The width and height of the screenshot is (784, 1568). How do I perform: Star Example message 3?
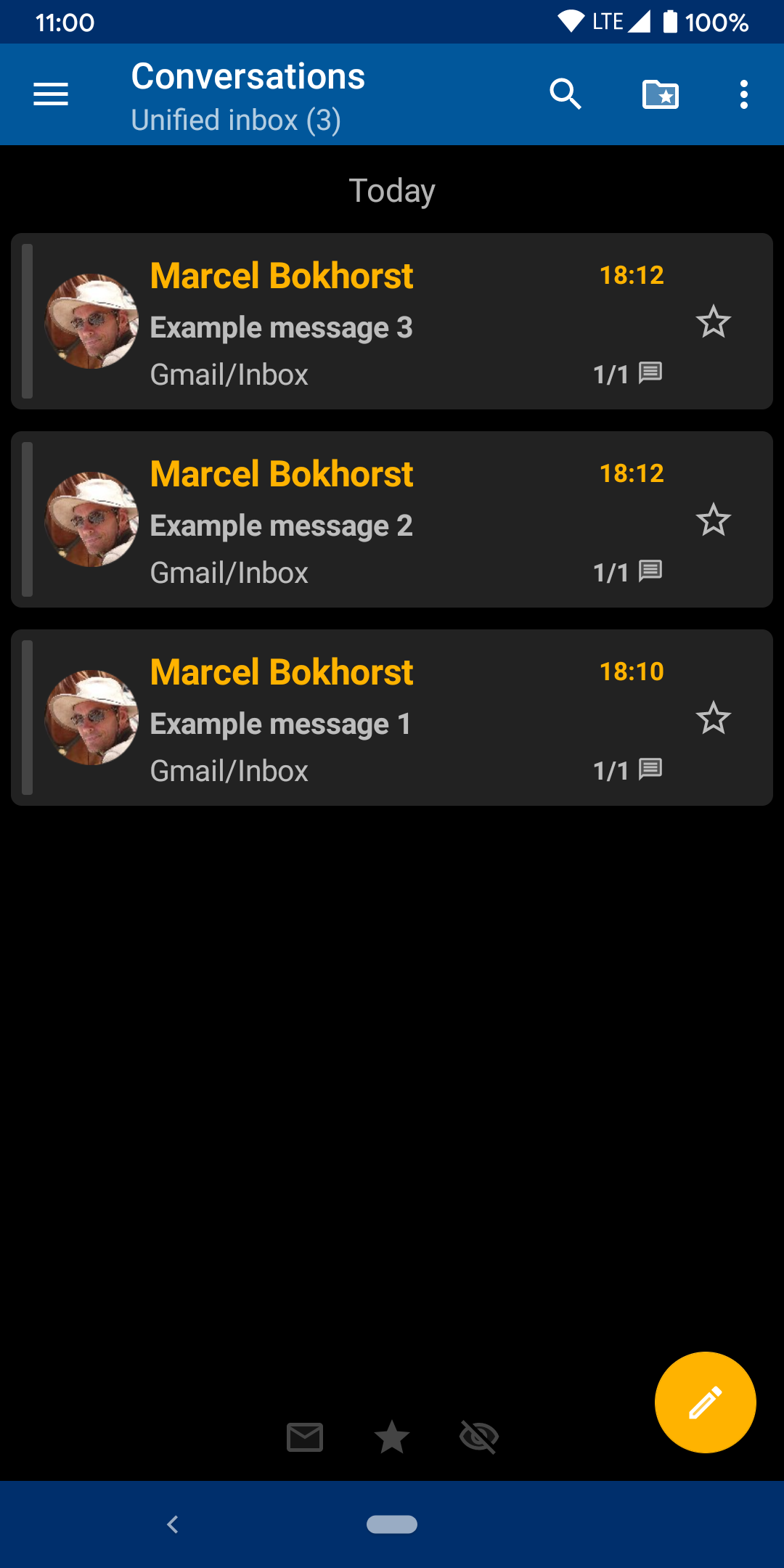(713, 322)
